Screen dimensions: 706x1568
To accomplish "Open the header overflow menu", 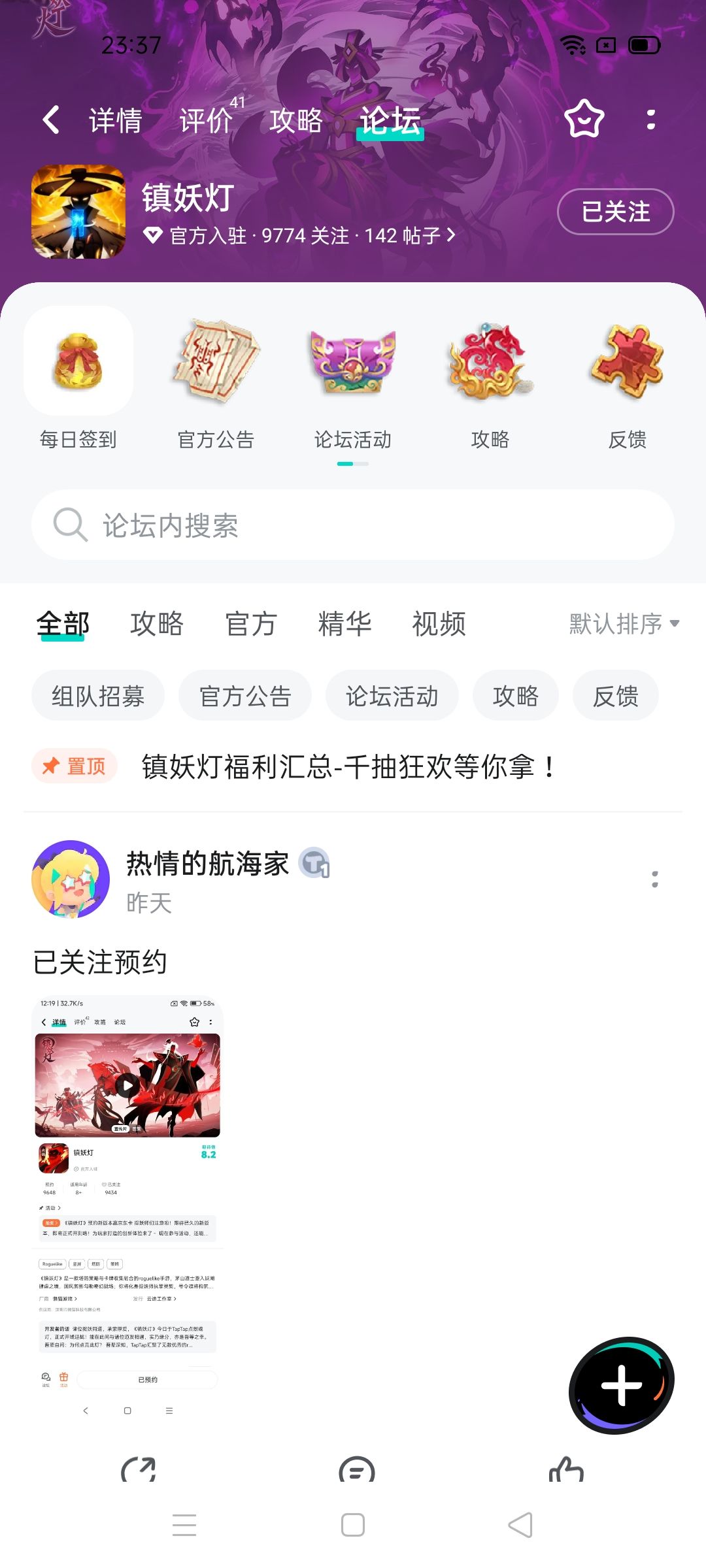I will [x=650, y=120].
